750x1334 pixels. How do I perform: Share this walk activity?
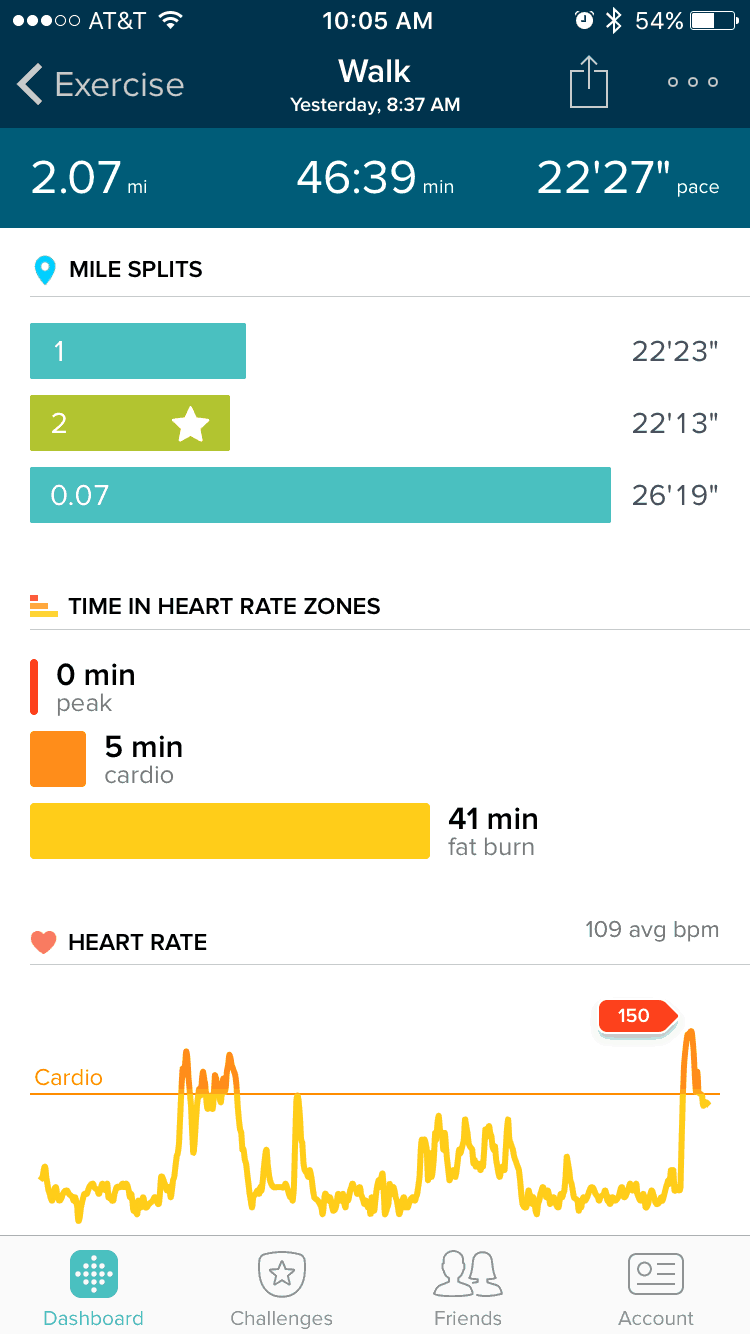pos(589,81)
